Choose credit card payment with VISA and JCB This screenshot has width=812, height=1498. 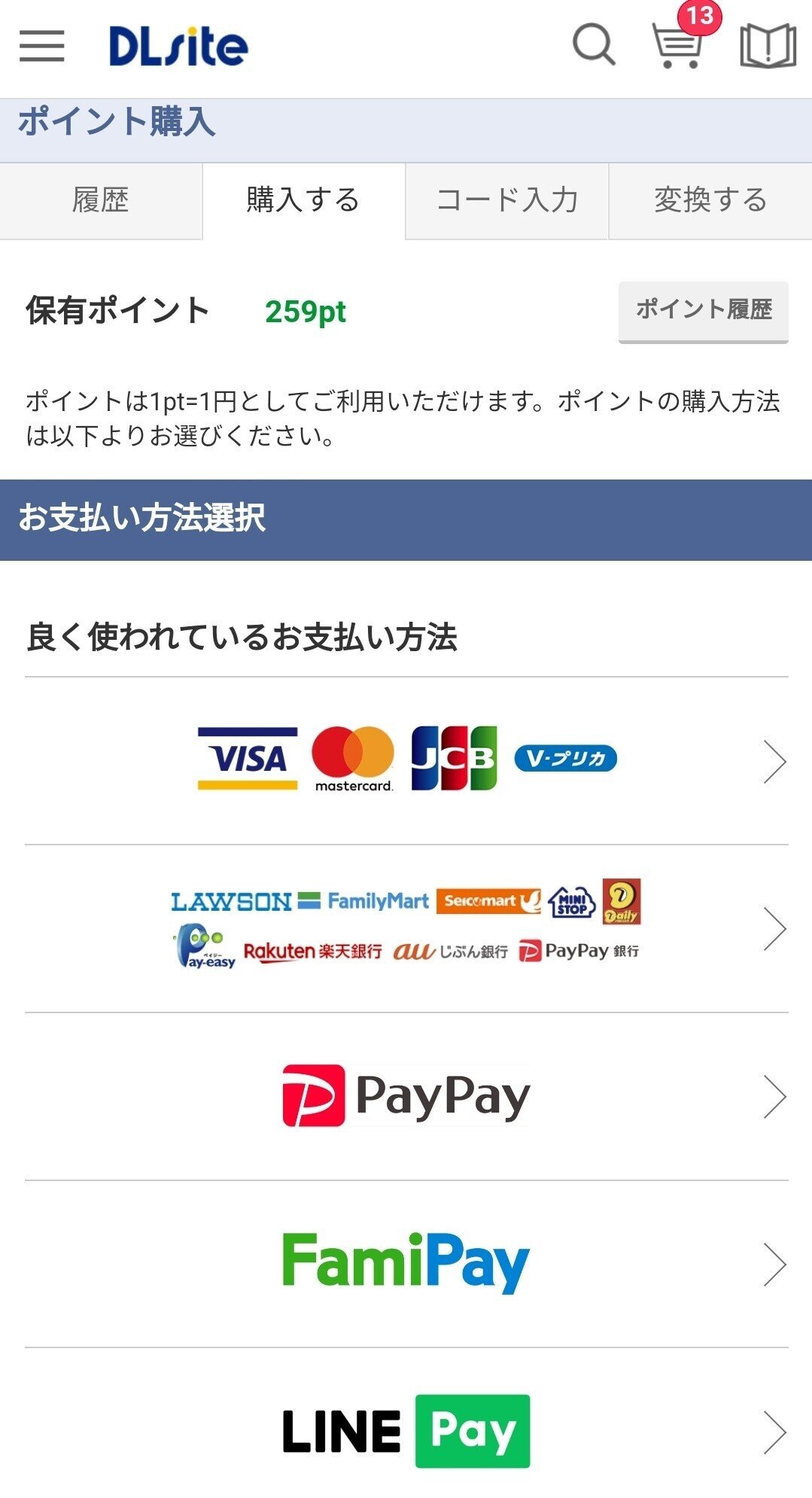[406, 760]
